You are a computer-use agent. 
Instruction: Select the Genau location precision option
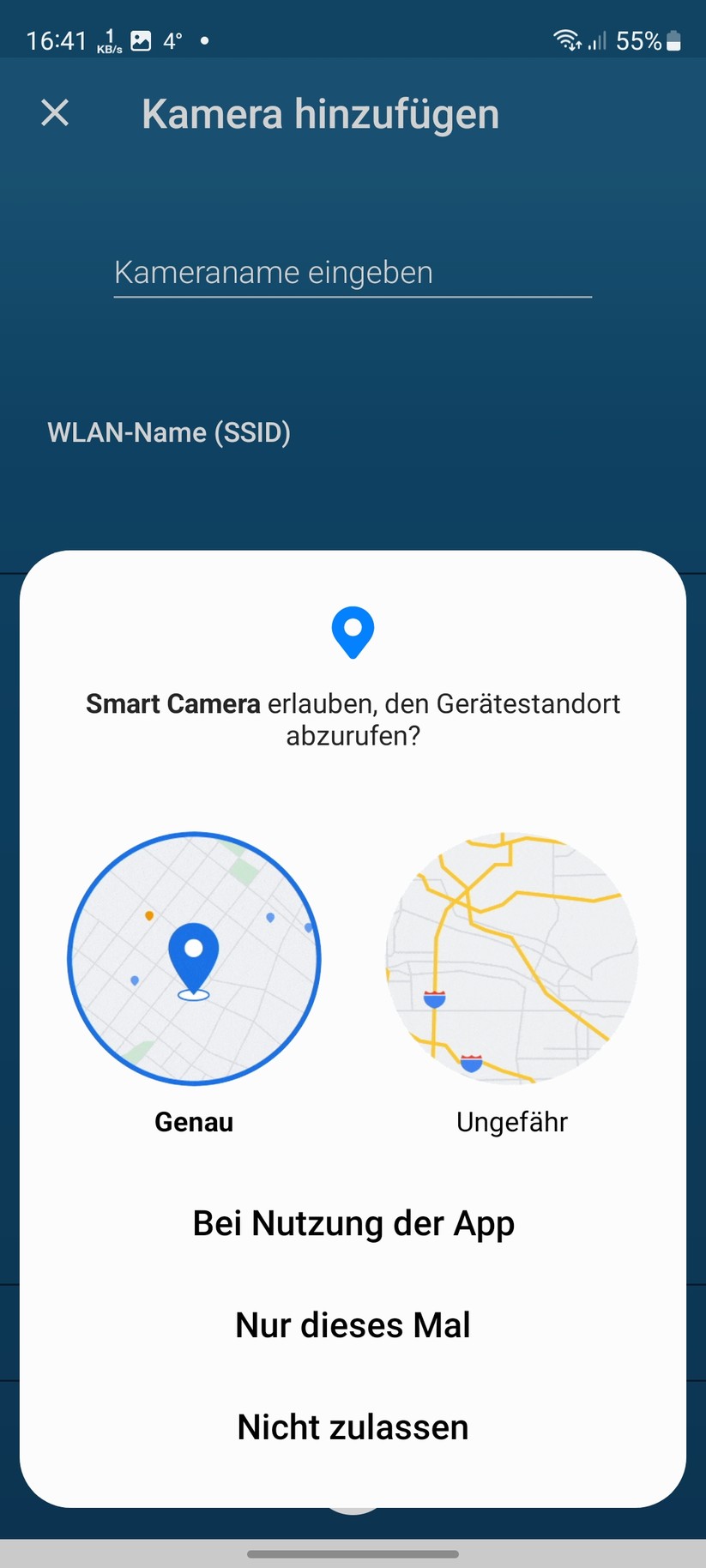[x=193, y=1121]
